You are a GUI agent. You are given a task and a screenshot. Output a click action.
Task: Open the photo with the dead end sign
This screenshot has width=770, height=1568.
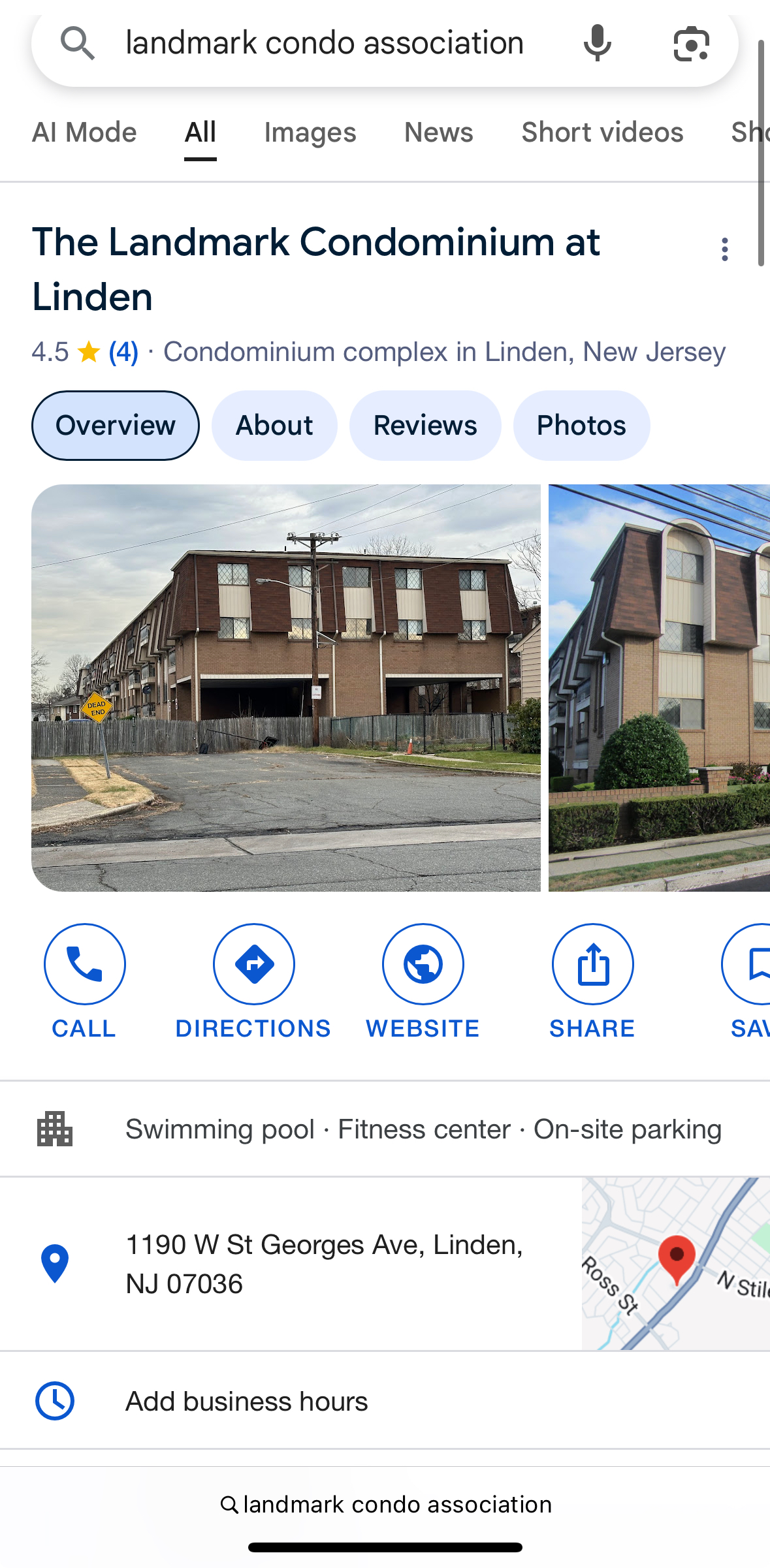(286, 687)
